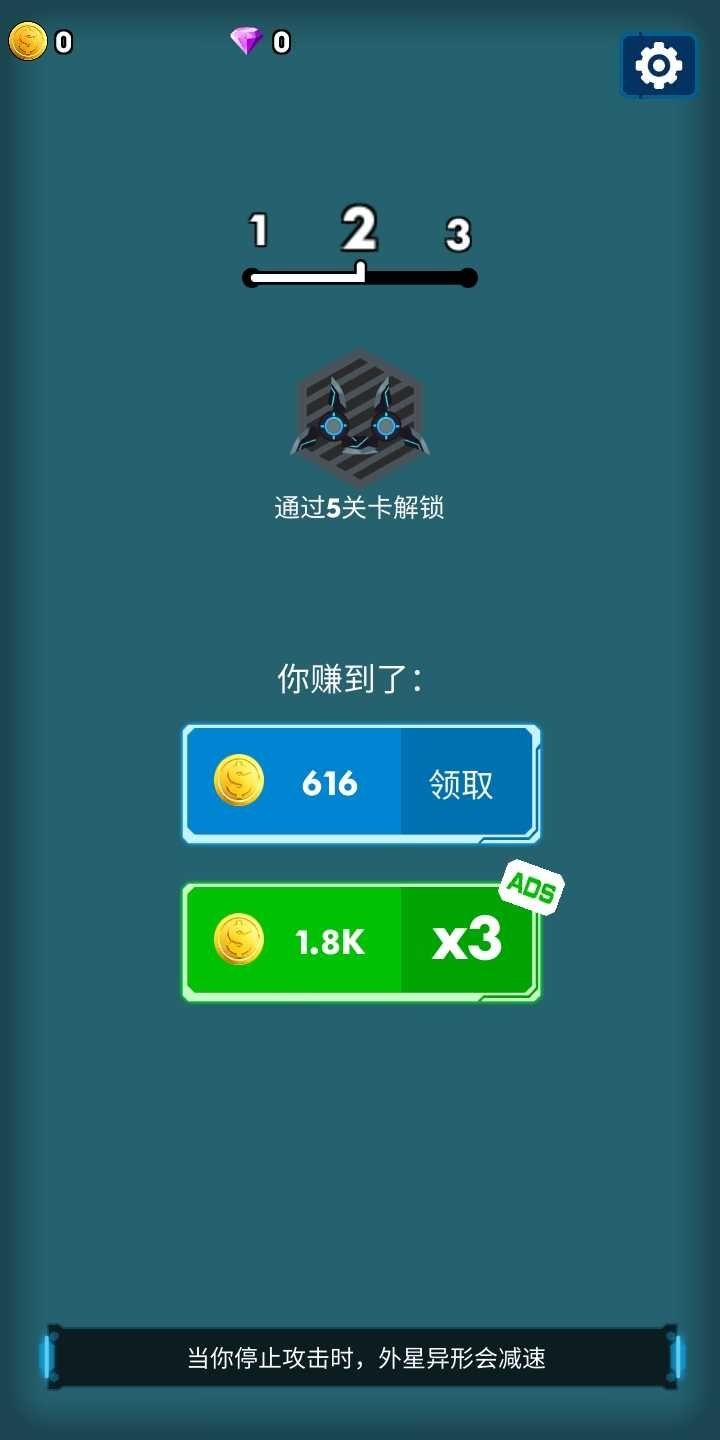Claim the 616 coins reward
The height and width of the screenshot is (1440, 720).
tap(461, 784)
